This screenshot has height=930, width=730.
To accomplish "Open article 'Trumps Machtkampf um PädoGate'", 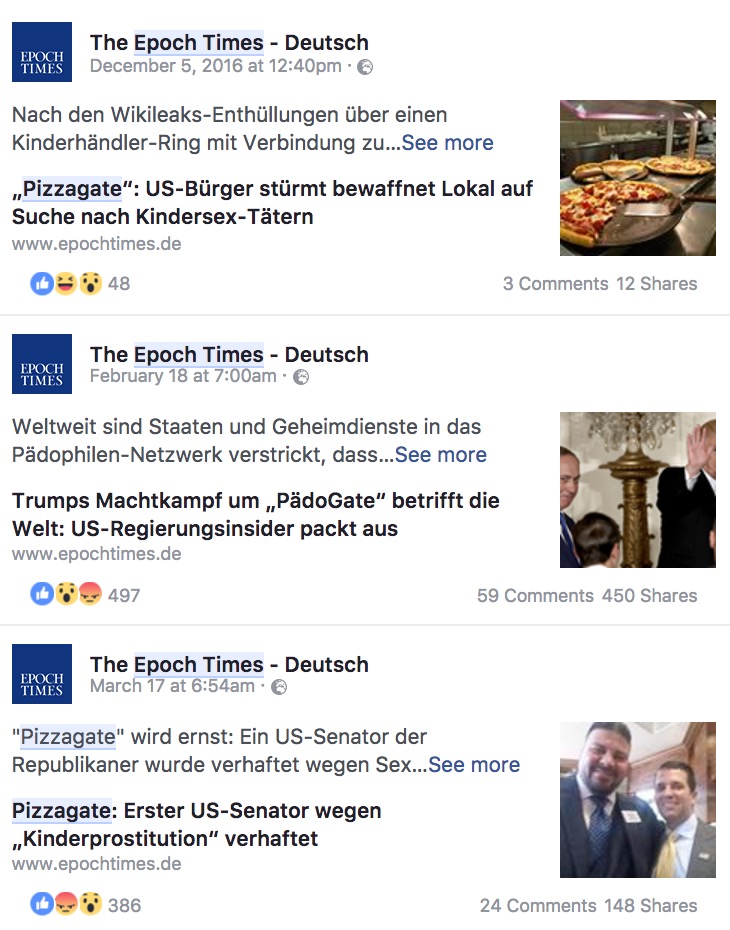I will point(255,514).
